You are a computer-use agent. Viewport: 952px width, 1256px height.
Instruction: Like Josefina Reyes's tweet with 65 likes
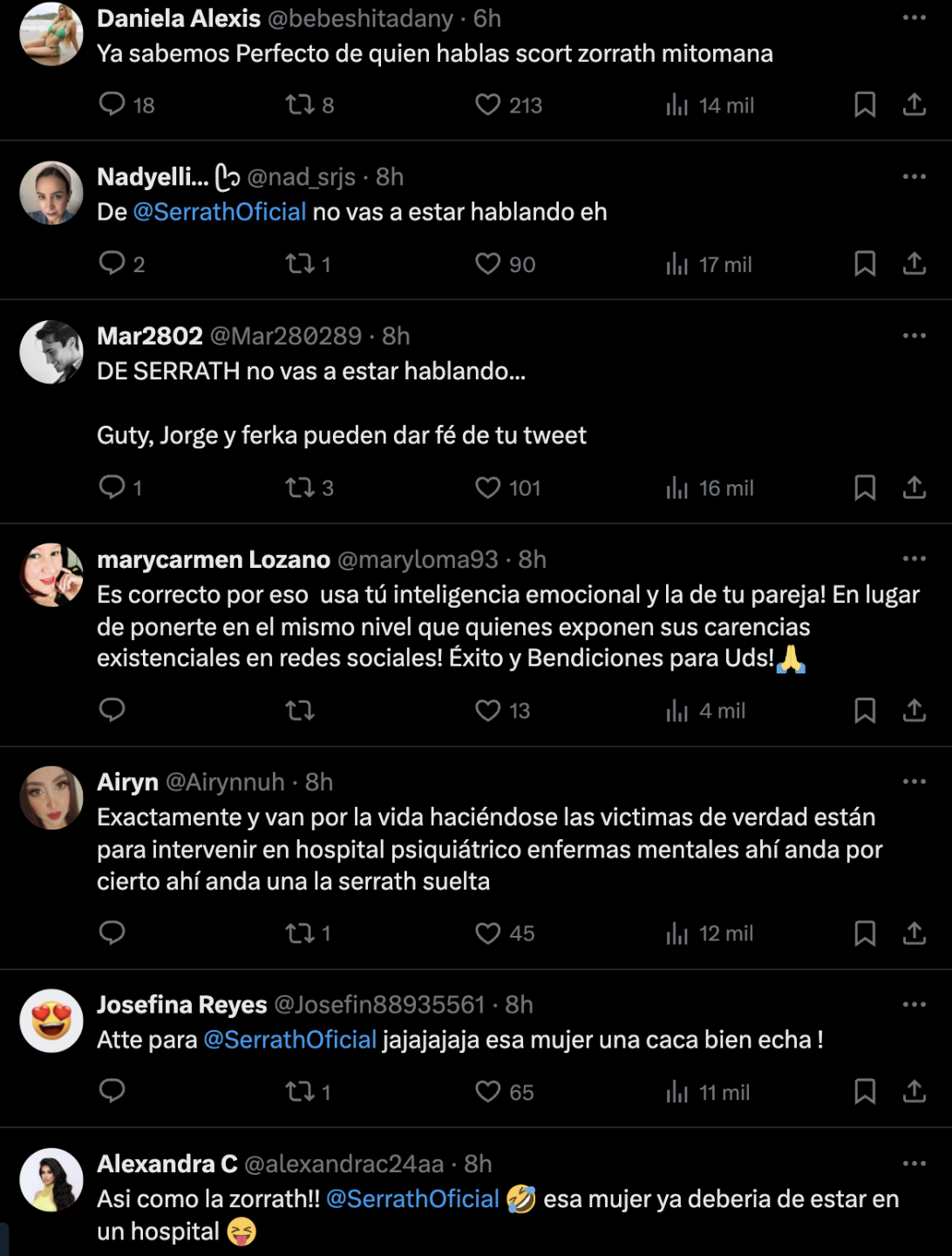[491, 1092]
